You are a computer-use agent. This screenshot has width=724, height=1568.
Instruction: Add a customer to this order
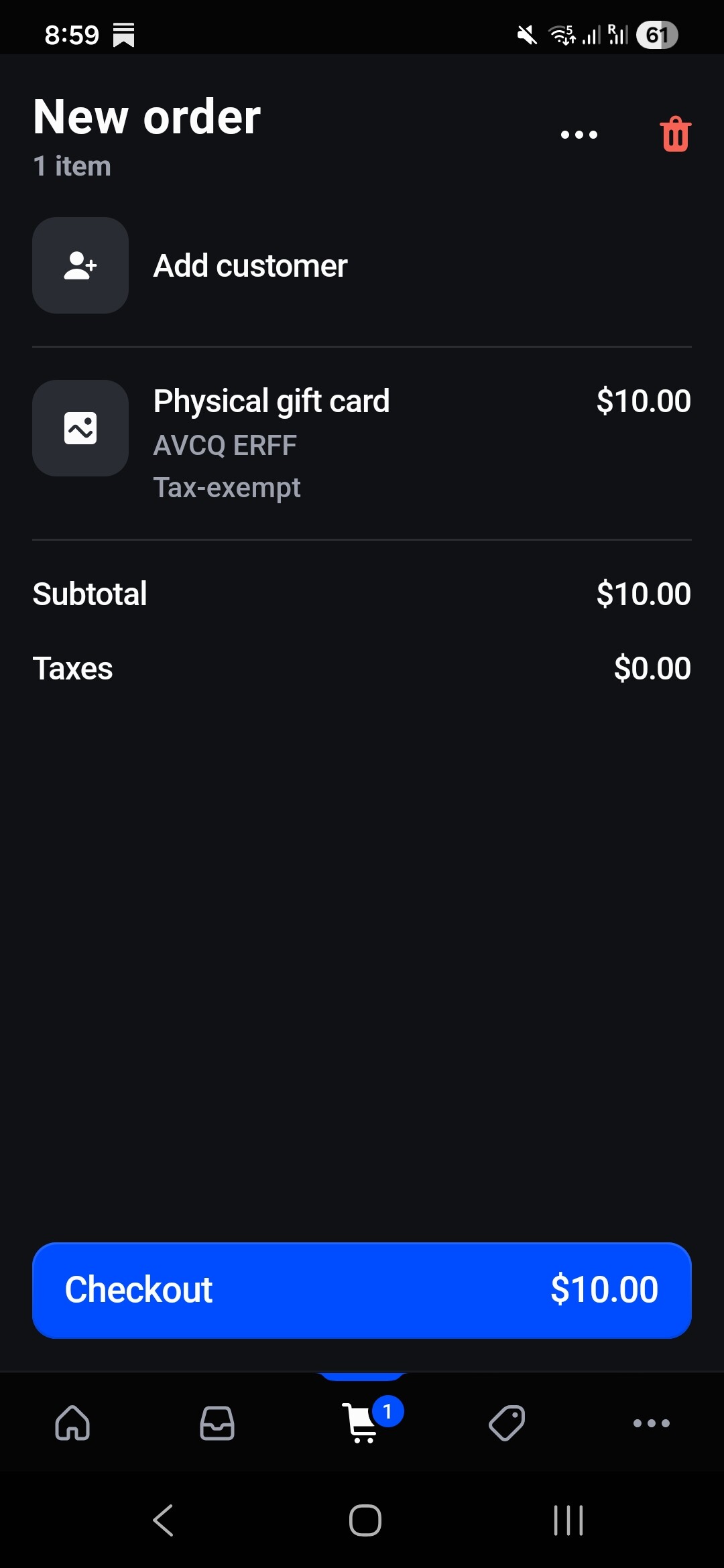250,266
